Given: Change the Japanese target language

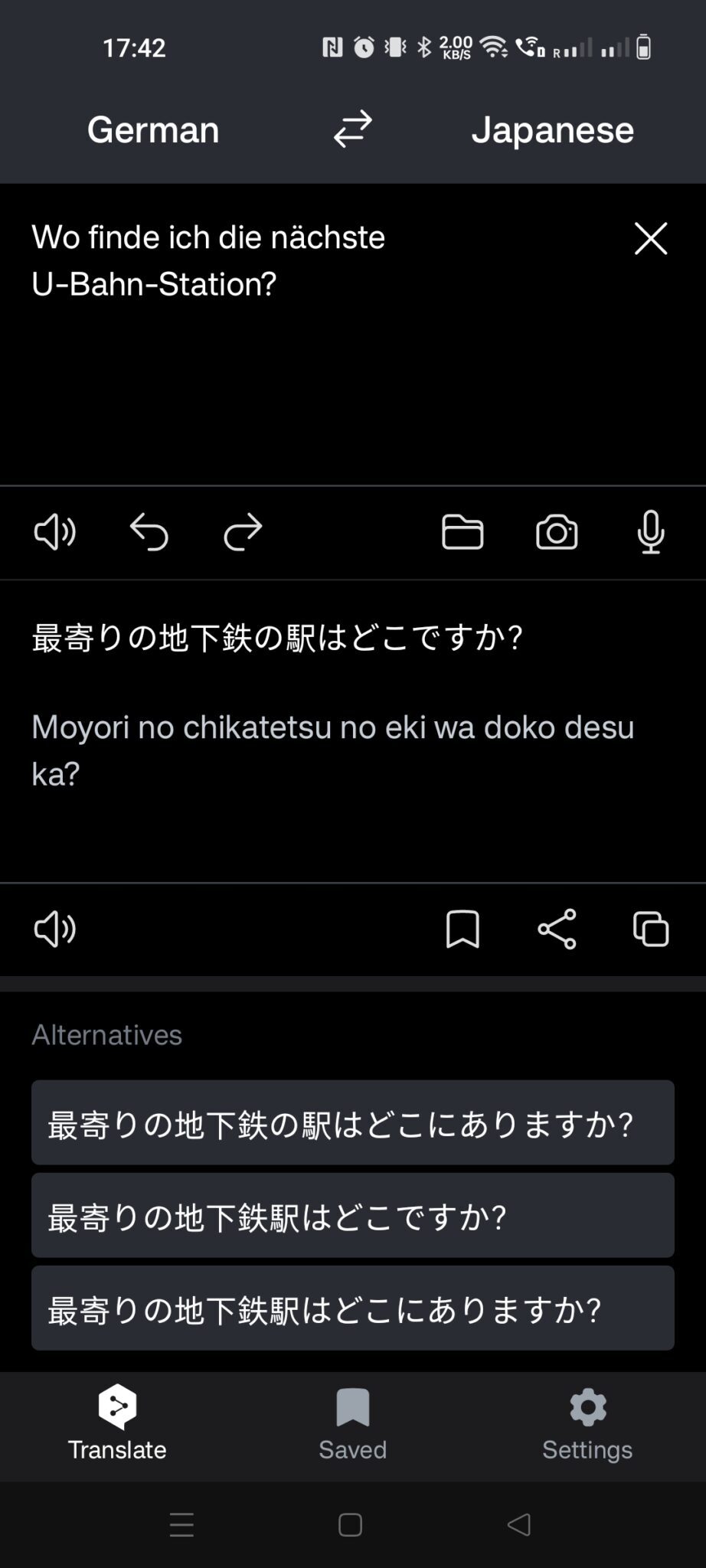Looking at the screenshot, I should pyautogui.click(x=552, y=129).
